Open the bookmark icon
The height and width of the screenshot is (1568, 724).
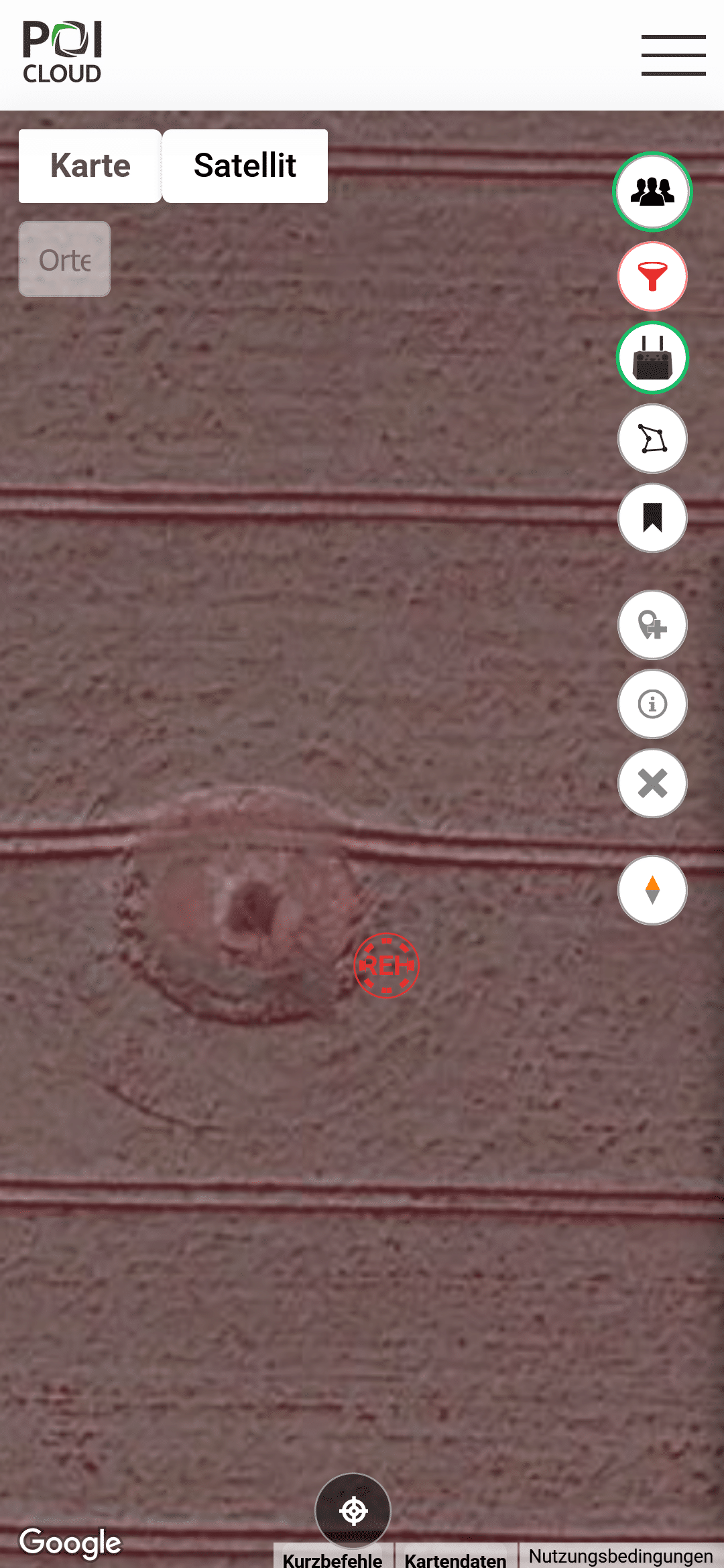coord(652,518)
